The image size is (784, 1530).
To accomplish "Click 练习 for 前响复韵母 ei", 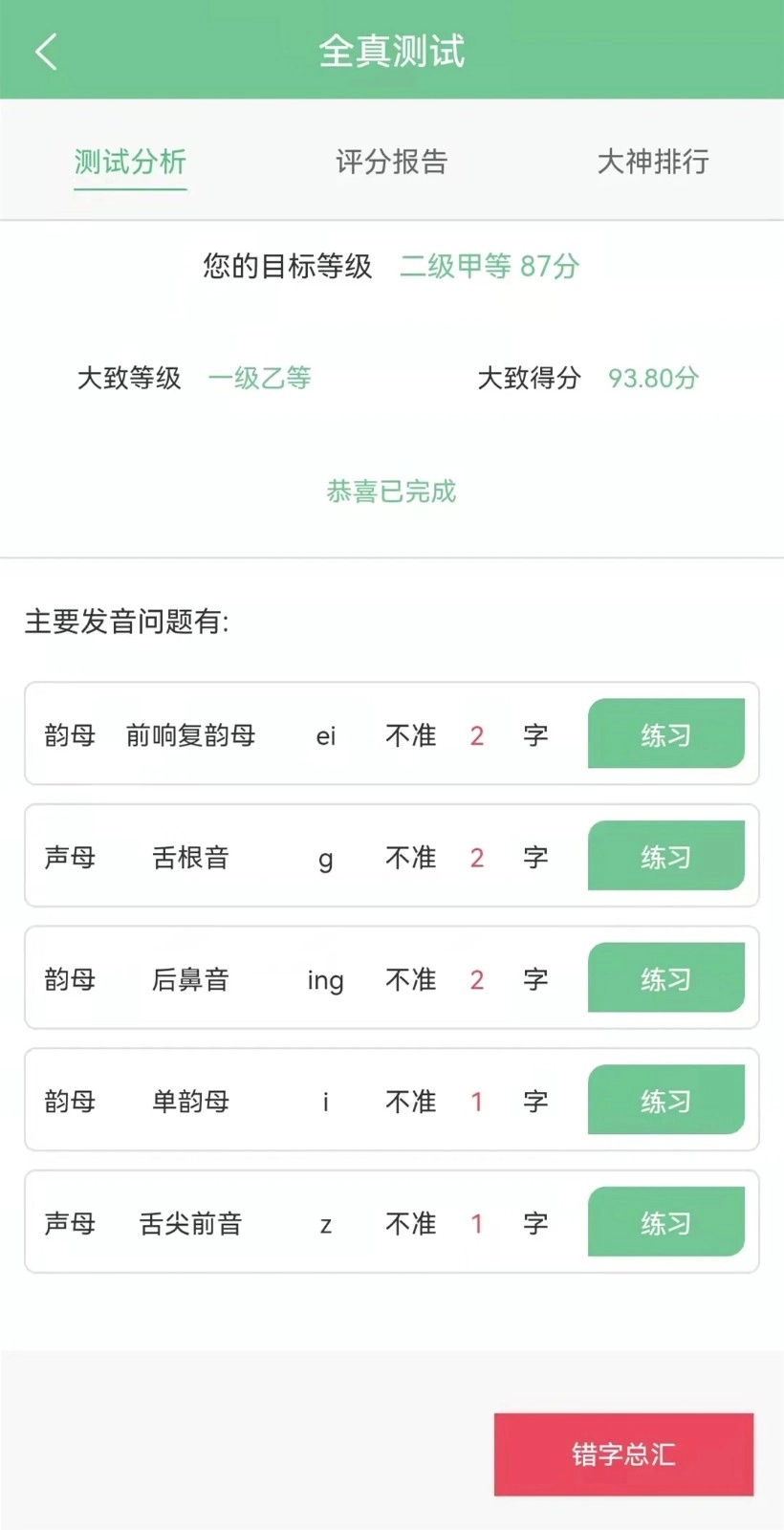I will [666, 734].
